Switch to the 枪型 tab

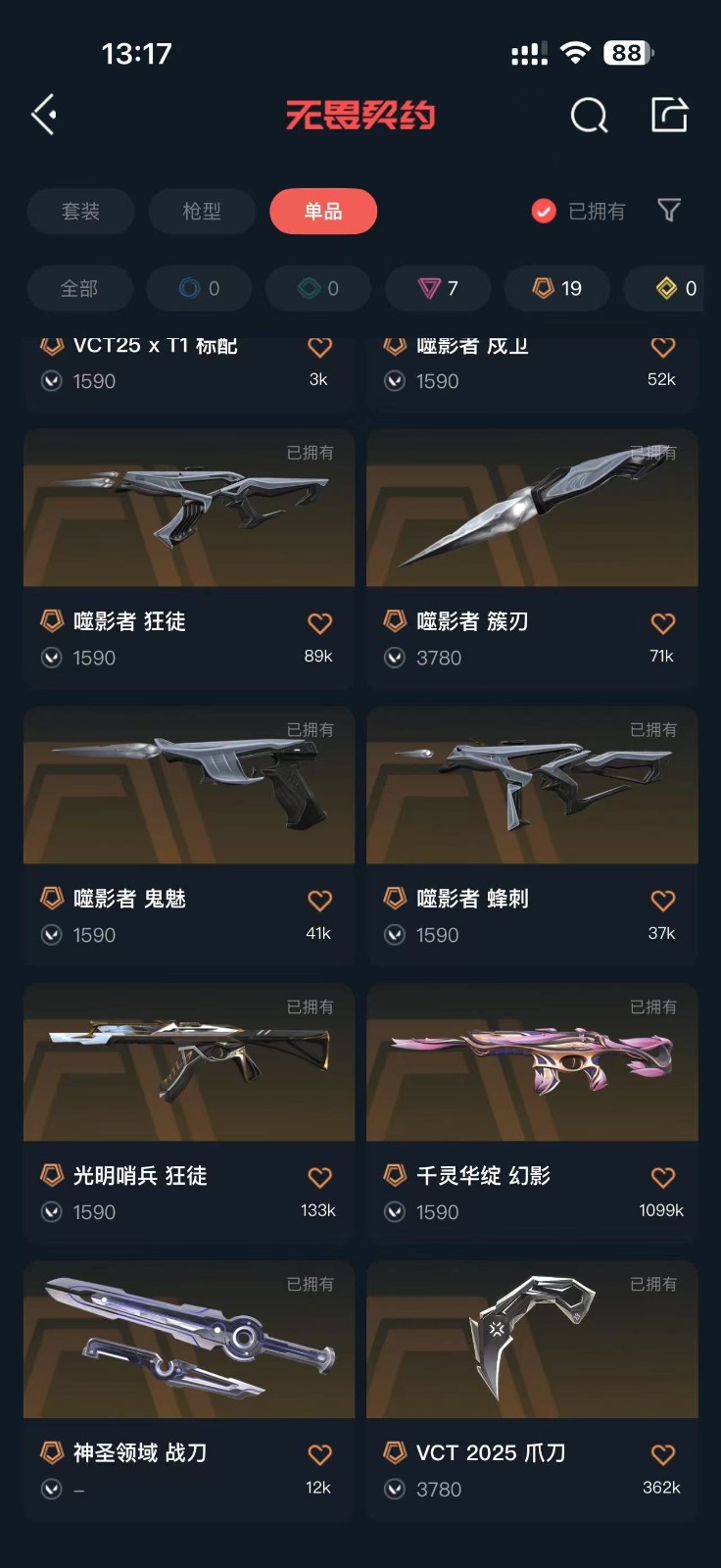[202, 211]
